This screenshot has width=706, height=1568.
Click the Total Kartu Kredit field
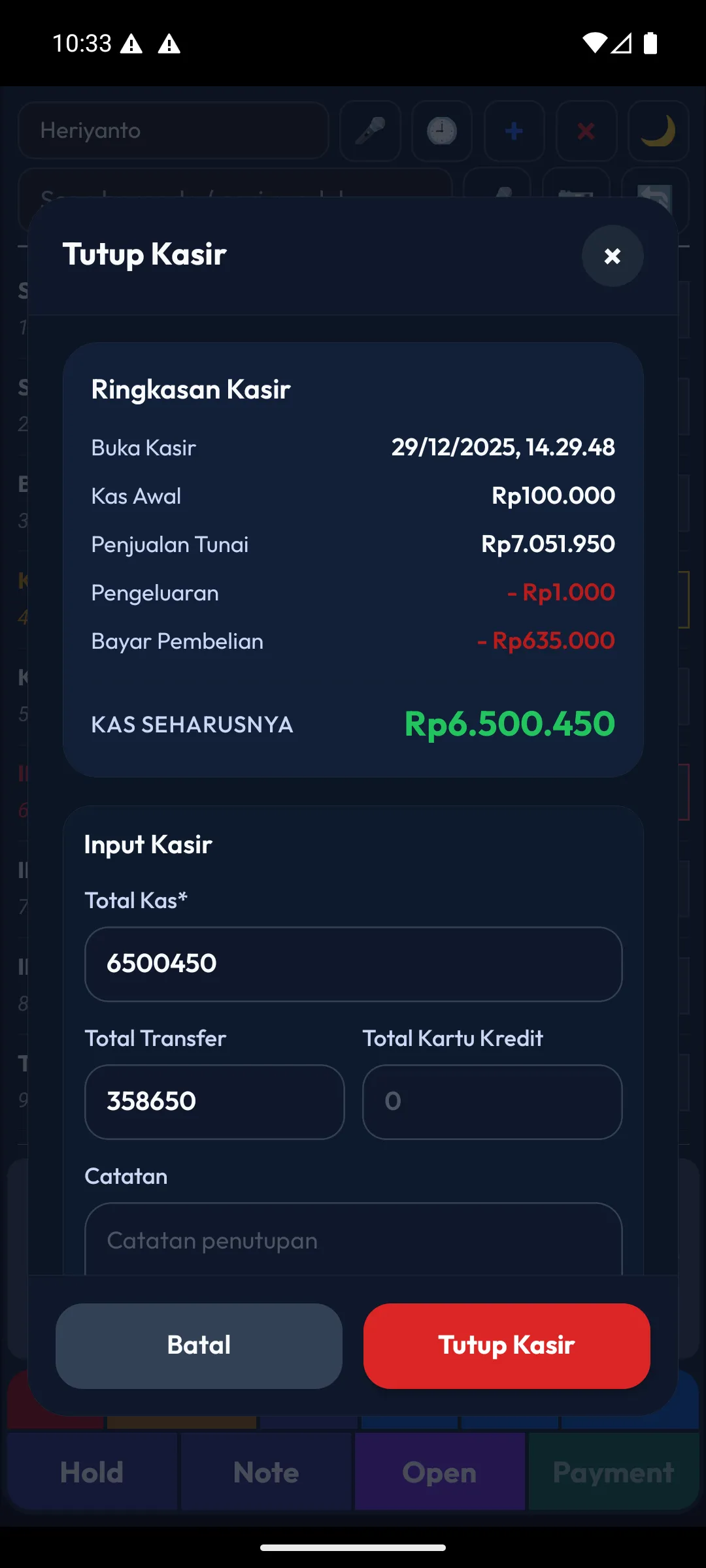492,1102
